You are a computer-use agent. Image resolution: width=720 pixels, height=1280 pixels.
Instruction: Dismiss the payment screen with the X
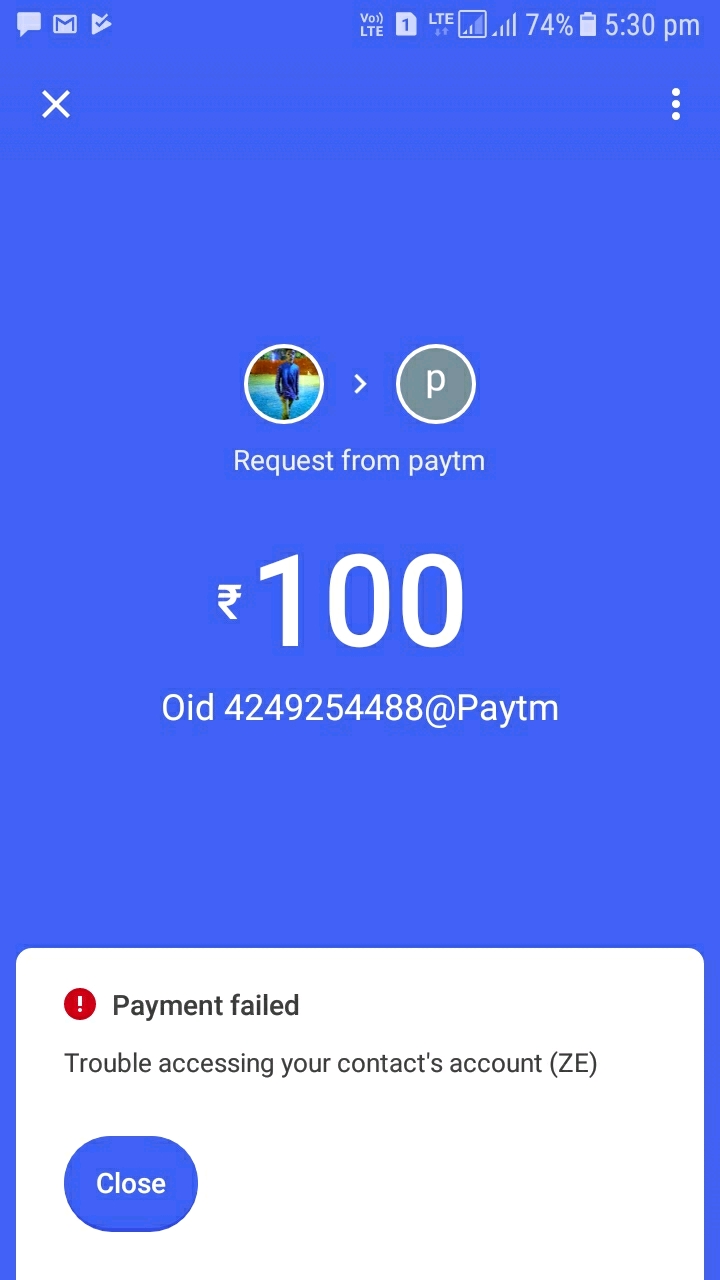(x=56, y=104)
